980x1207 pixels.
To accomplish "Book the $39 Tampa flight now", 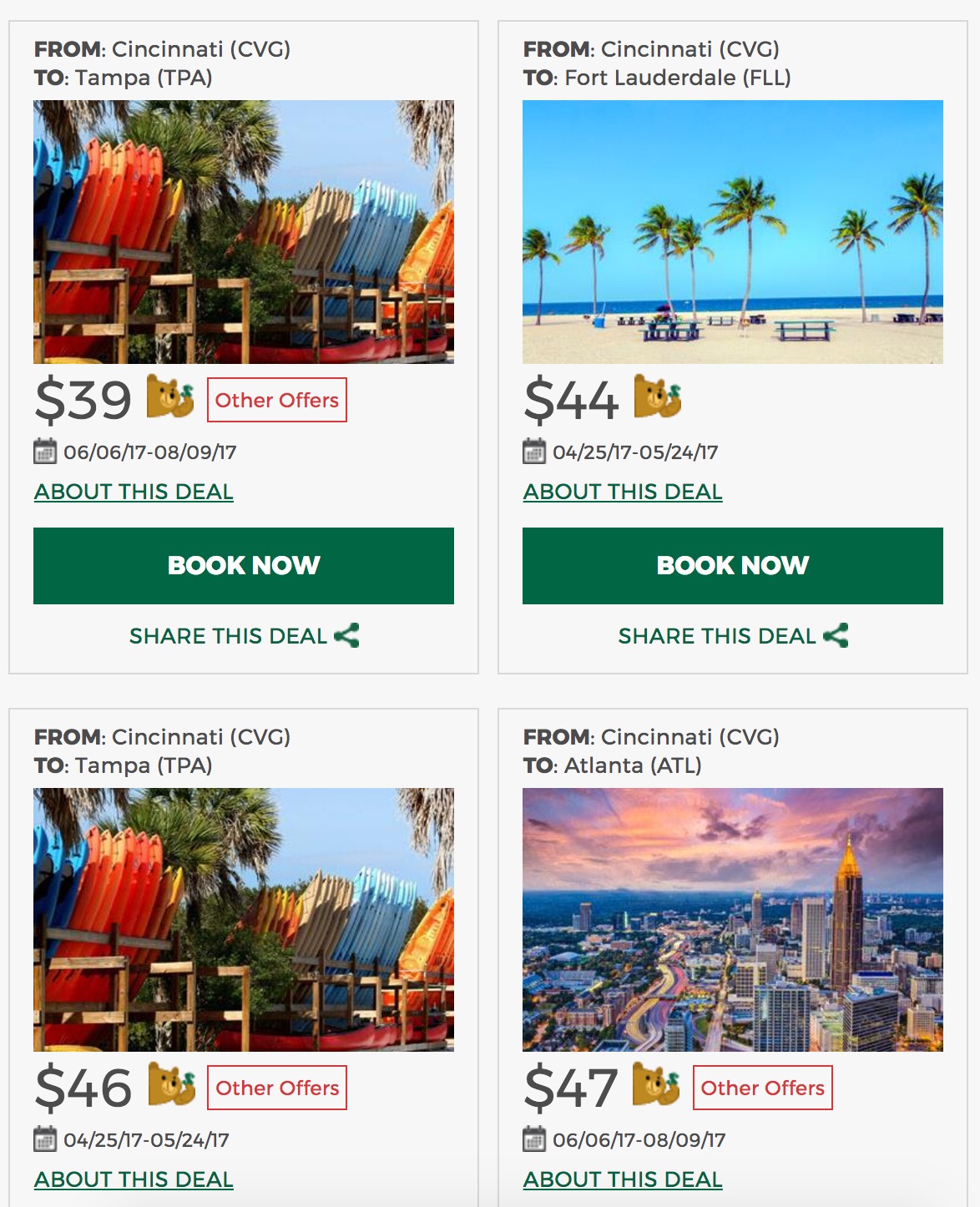I will [x=243, y=565].
